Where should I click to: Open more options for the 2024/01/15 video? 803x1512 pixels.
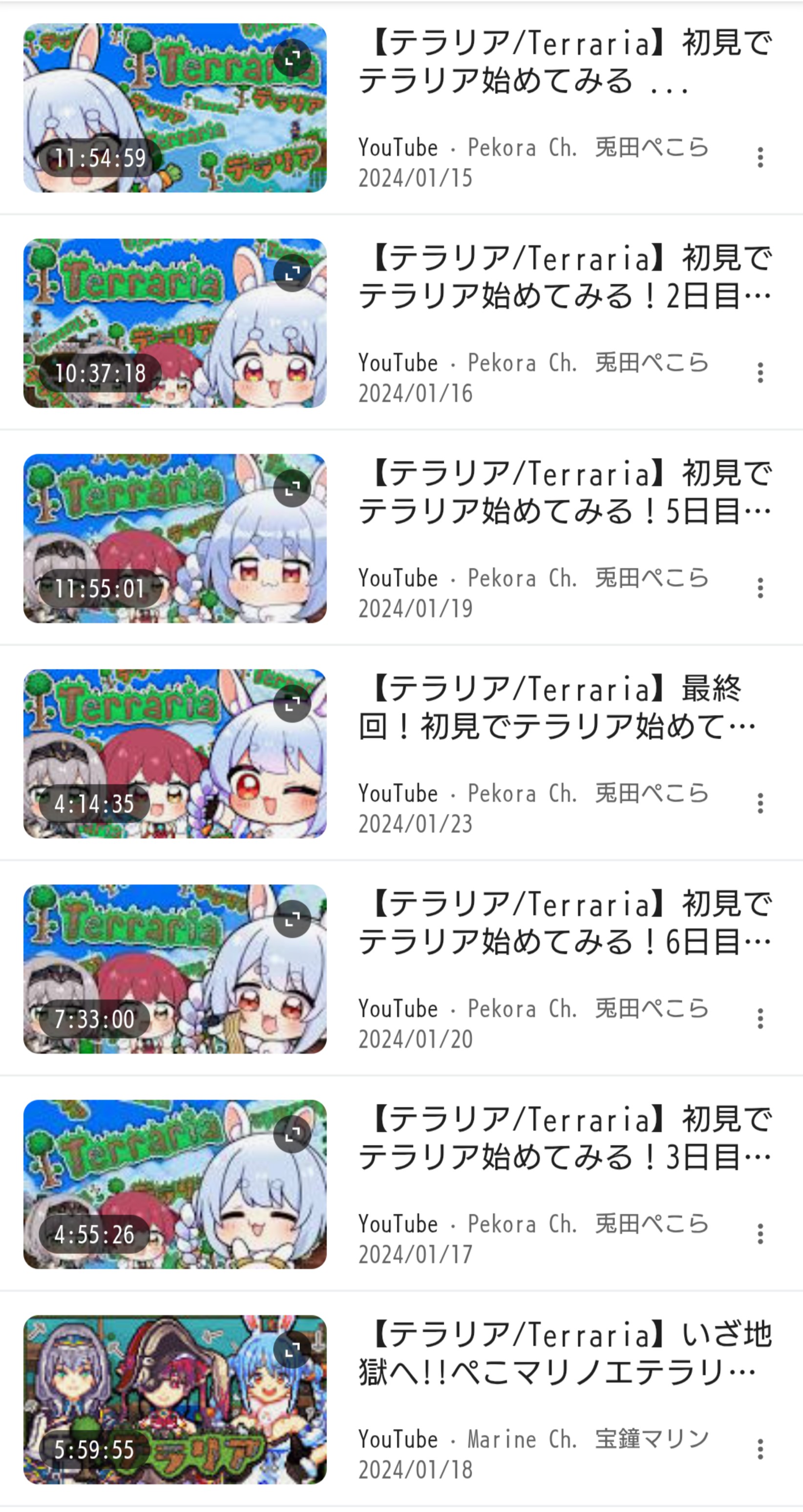pos(760,157)
